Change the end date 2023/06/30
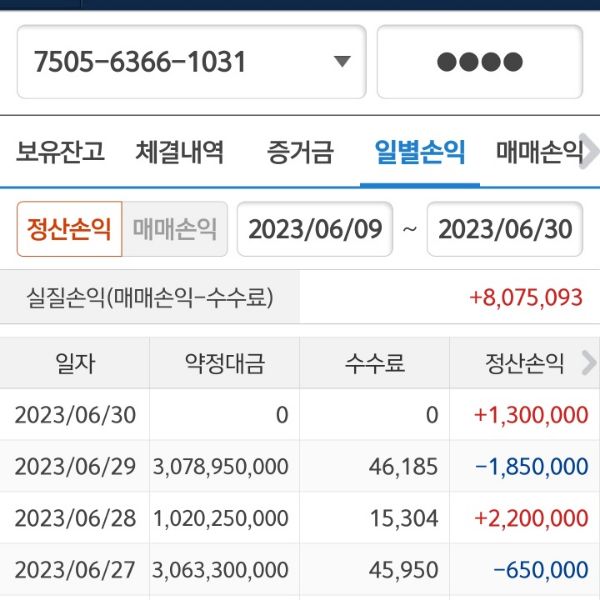The image size is (600, 600). pos(505,229)
